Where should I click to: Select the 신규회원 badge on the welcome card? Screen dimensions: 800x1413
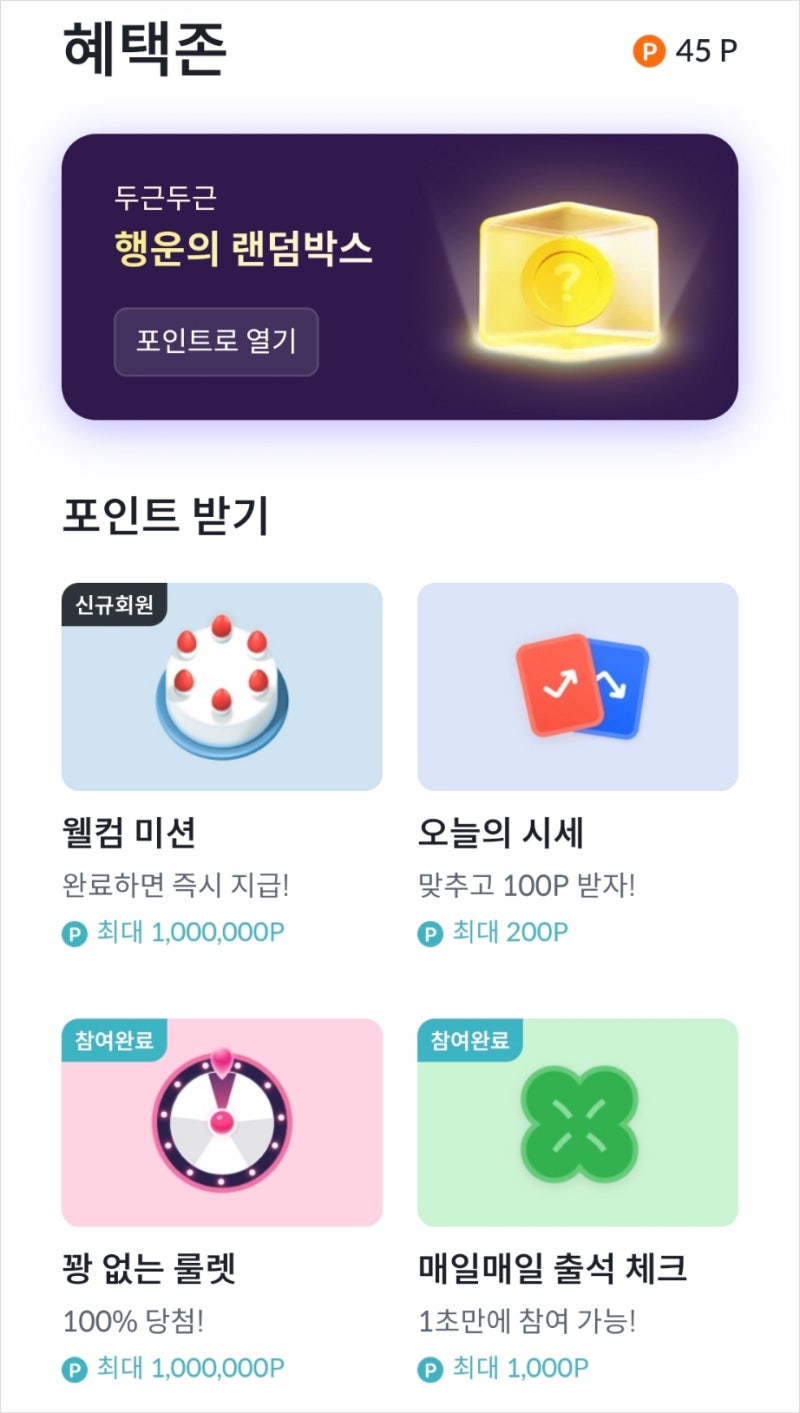coord(114,602)
